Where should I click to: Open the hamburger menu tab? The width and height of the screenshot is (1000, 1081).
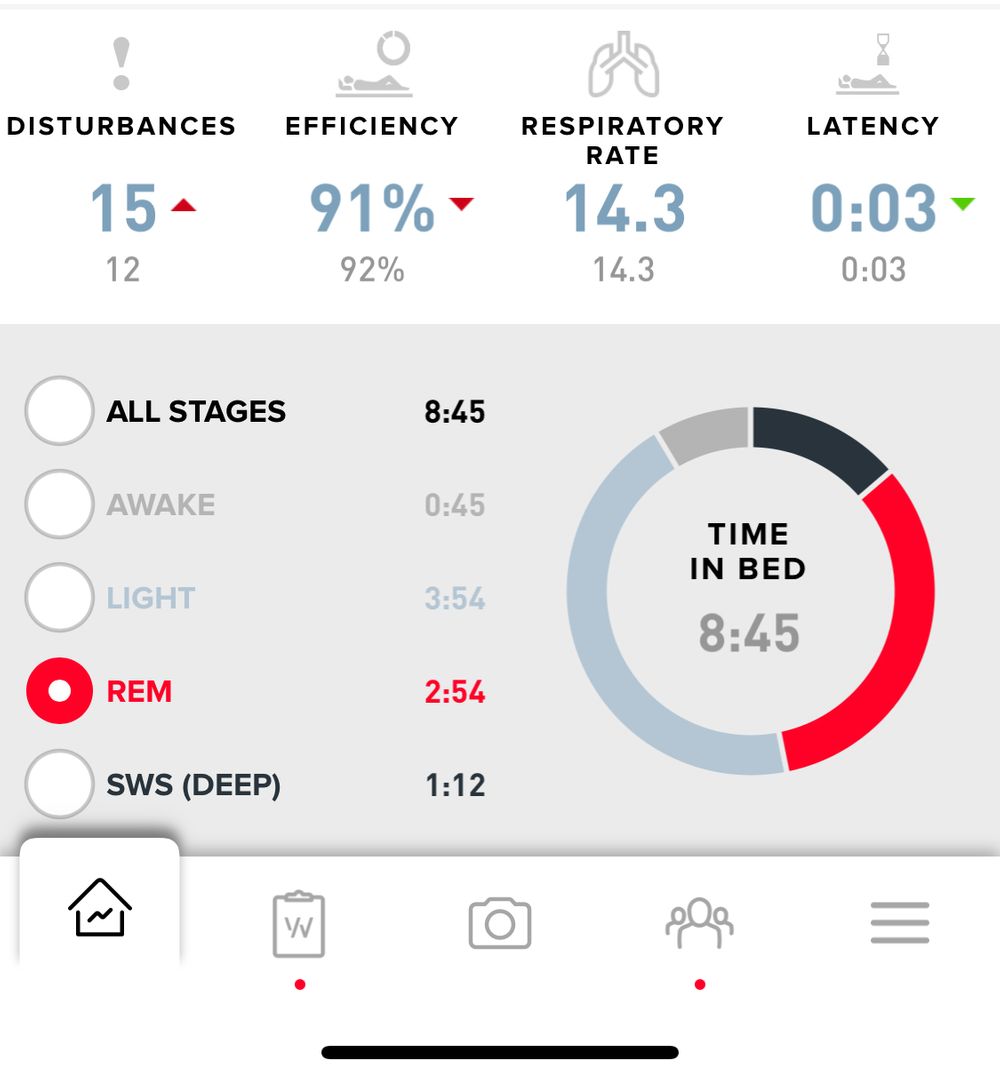tap(899, 923)
